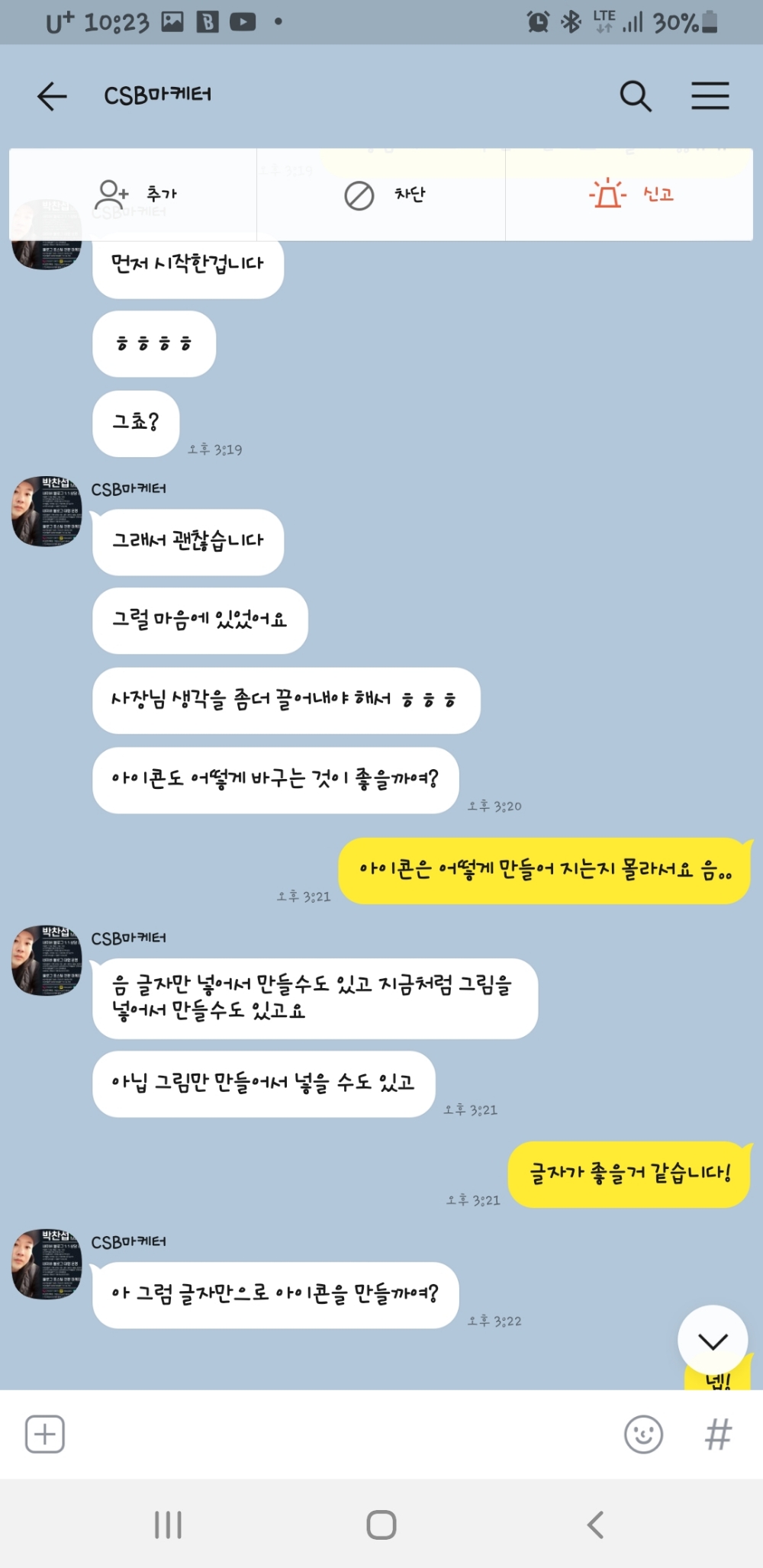
Task: Open the chat room hamburger menu
Action: 710,96
